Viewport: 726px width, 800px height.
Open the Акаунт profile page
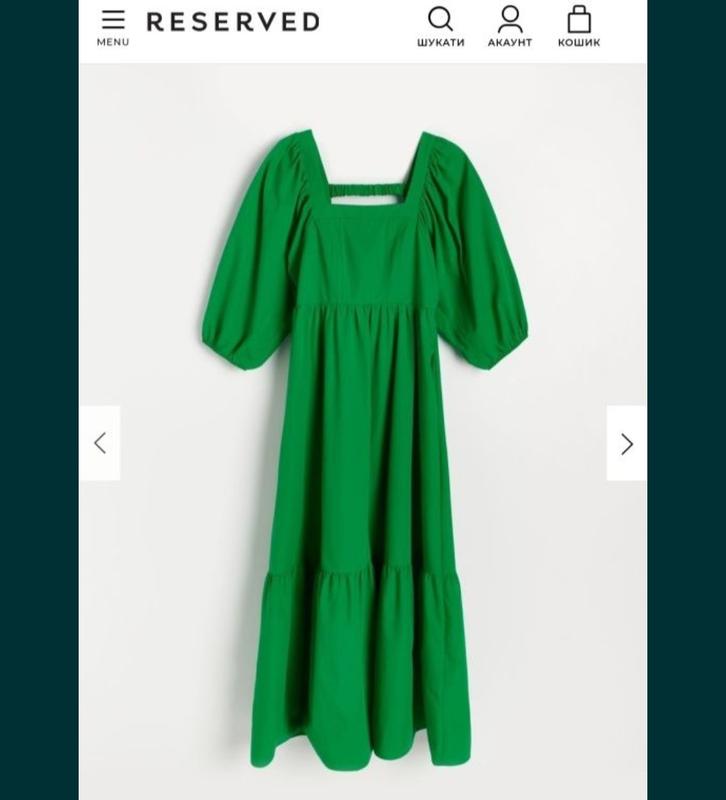point(510,26)
